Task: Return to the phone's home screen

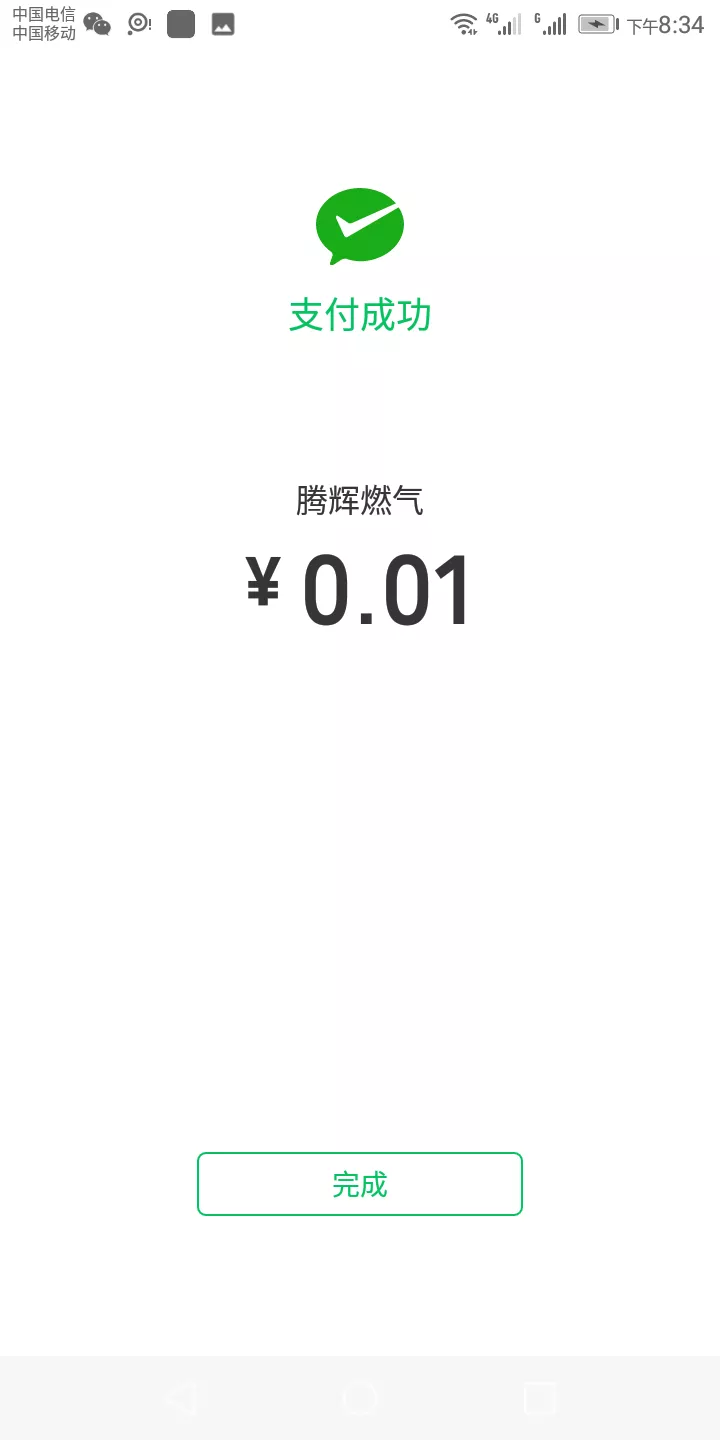Action: pos(360,1398)
